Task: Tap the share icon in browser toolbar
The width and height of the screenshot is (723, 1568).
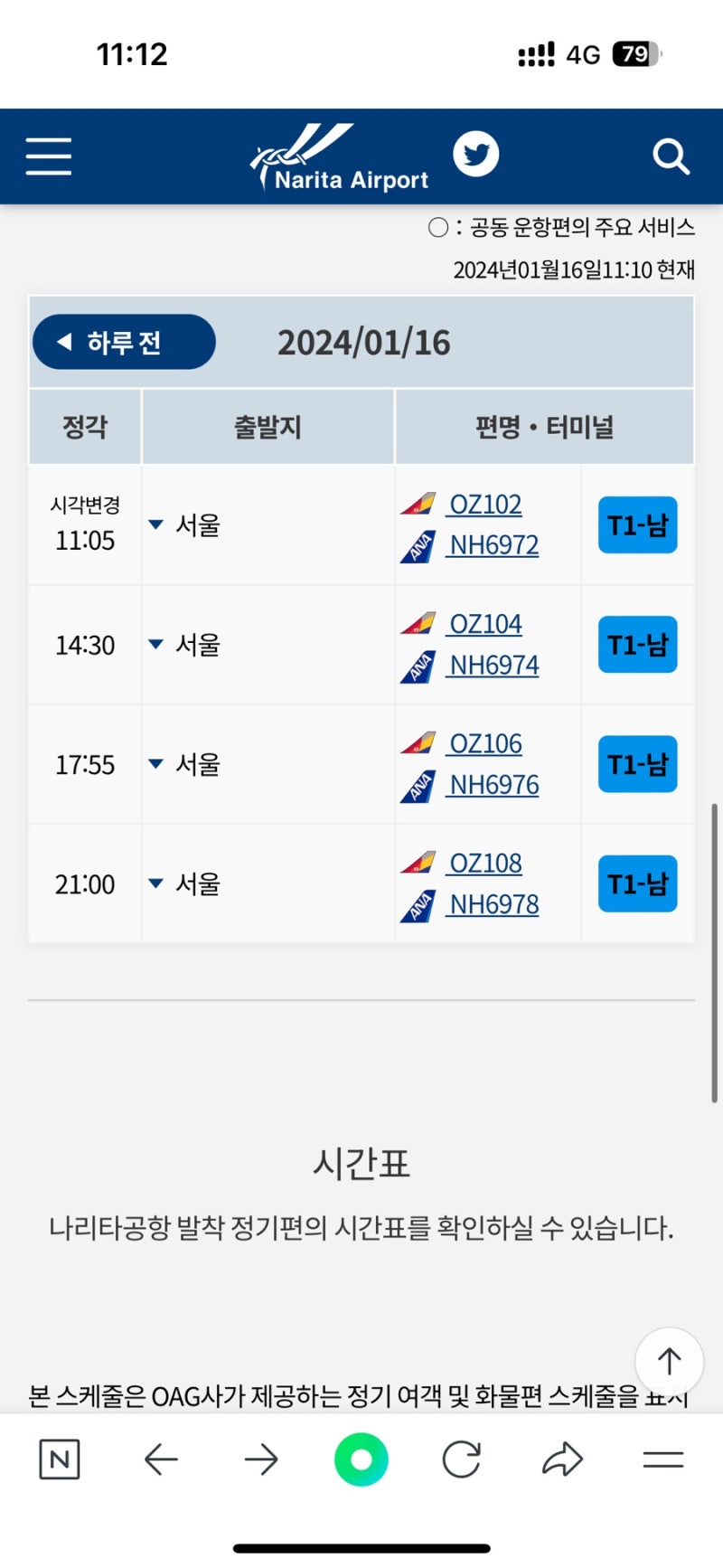Action: point(561,1458)
